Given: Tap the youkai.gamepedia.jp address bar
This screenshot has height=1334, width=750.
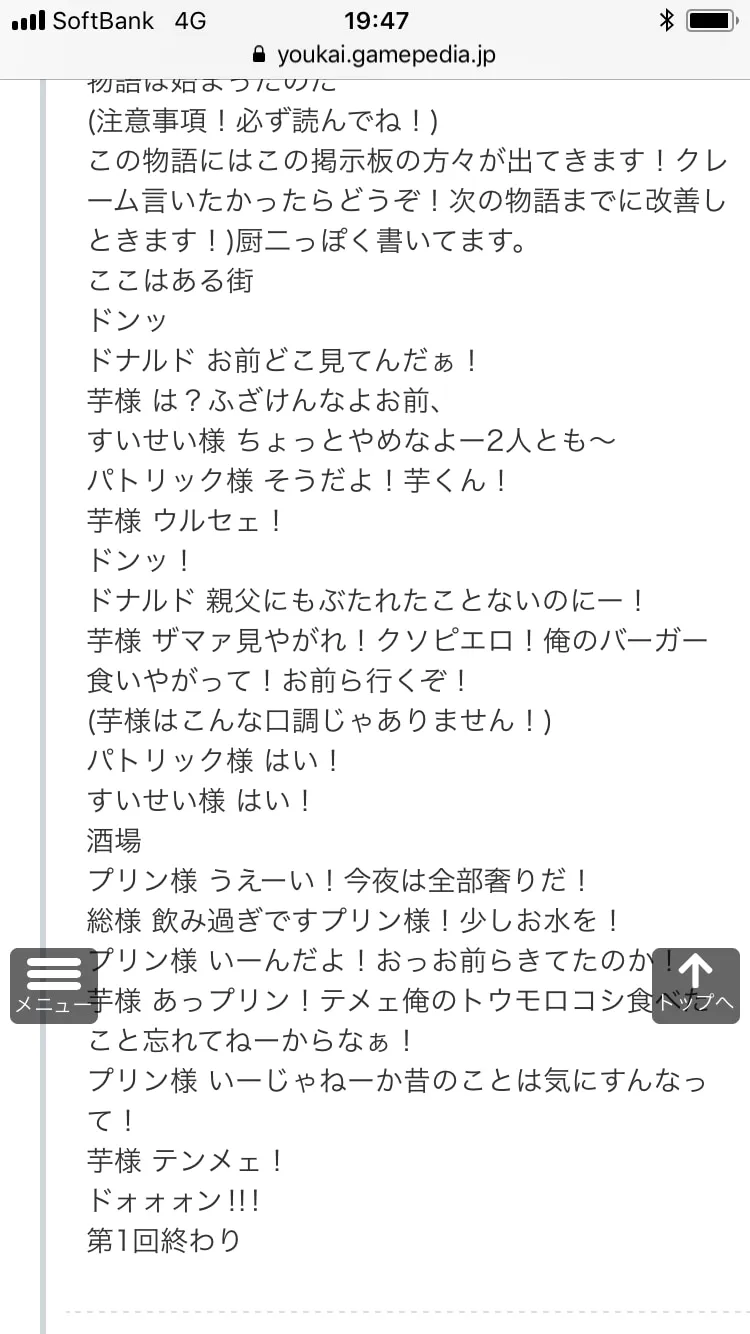Looking at the screenshot, I should pos(375,55).
